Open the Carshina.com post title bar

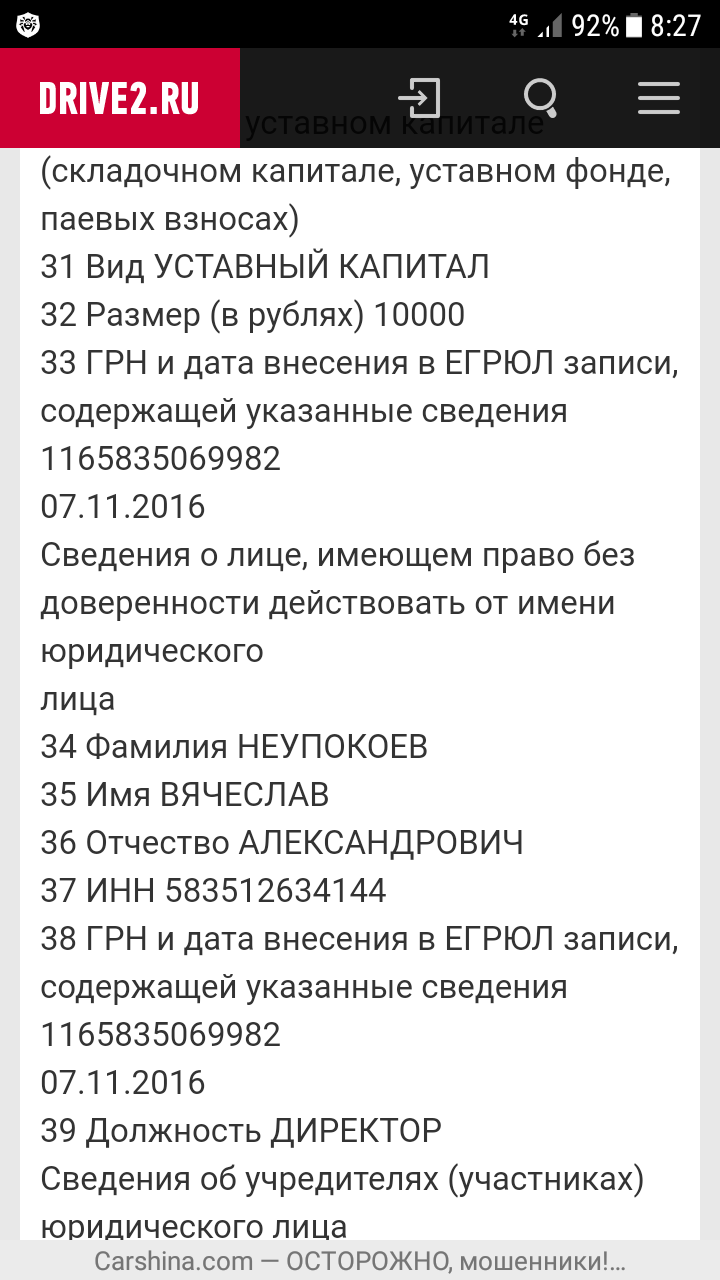point(360,1260)
